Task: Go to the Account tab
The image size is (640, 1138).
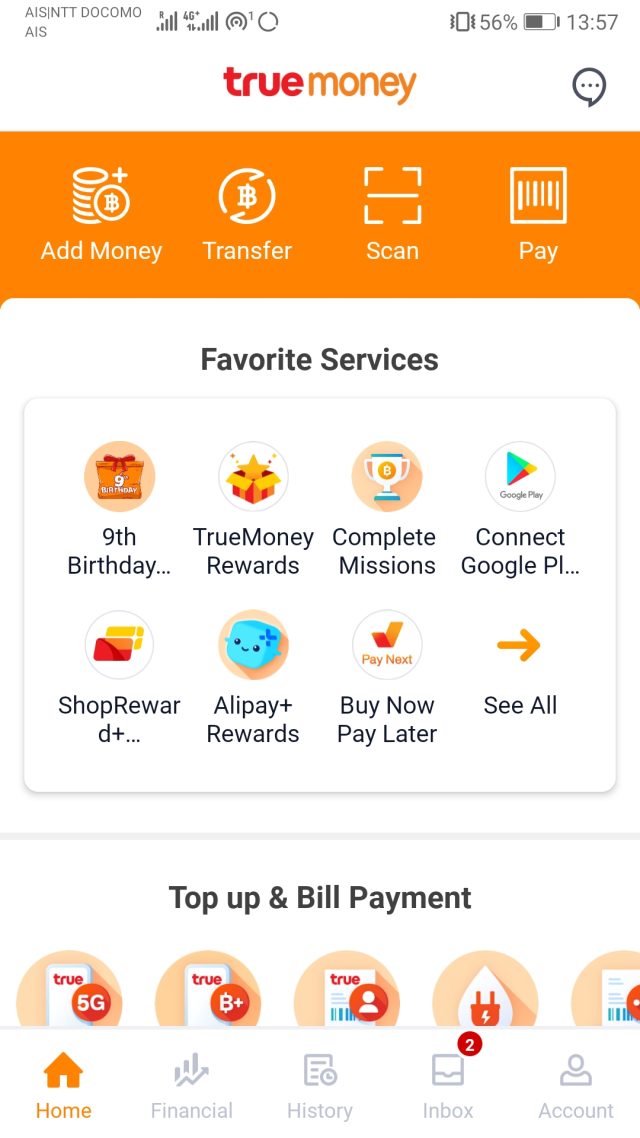Action: (x=576, y=1085)
